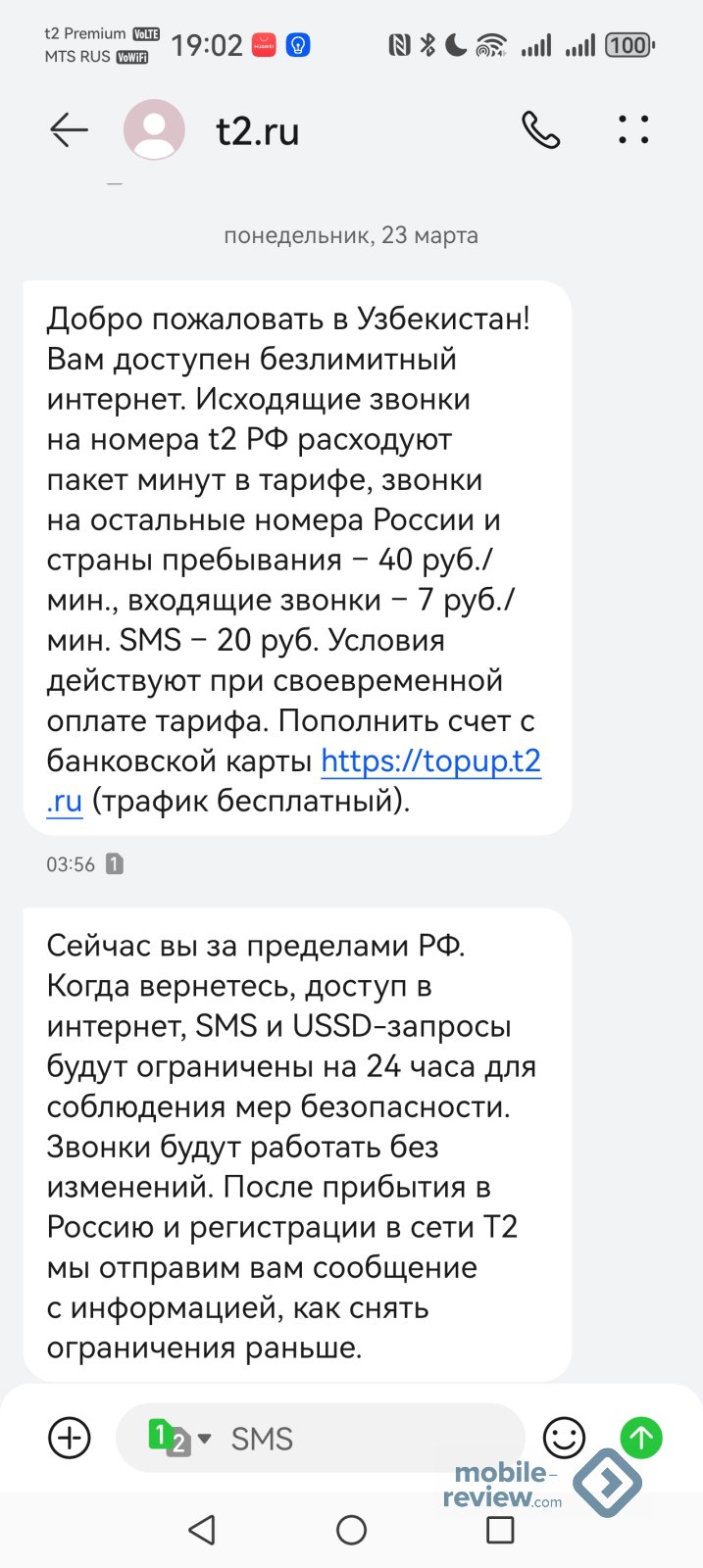This screenshot has width=703, height=1568.
Task: Open the attachments plus button
Action: click(x=70, y=1439)
